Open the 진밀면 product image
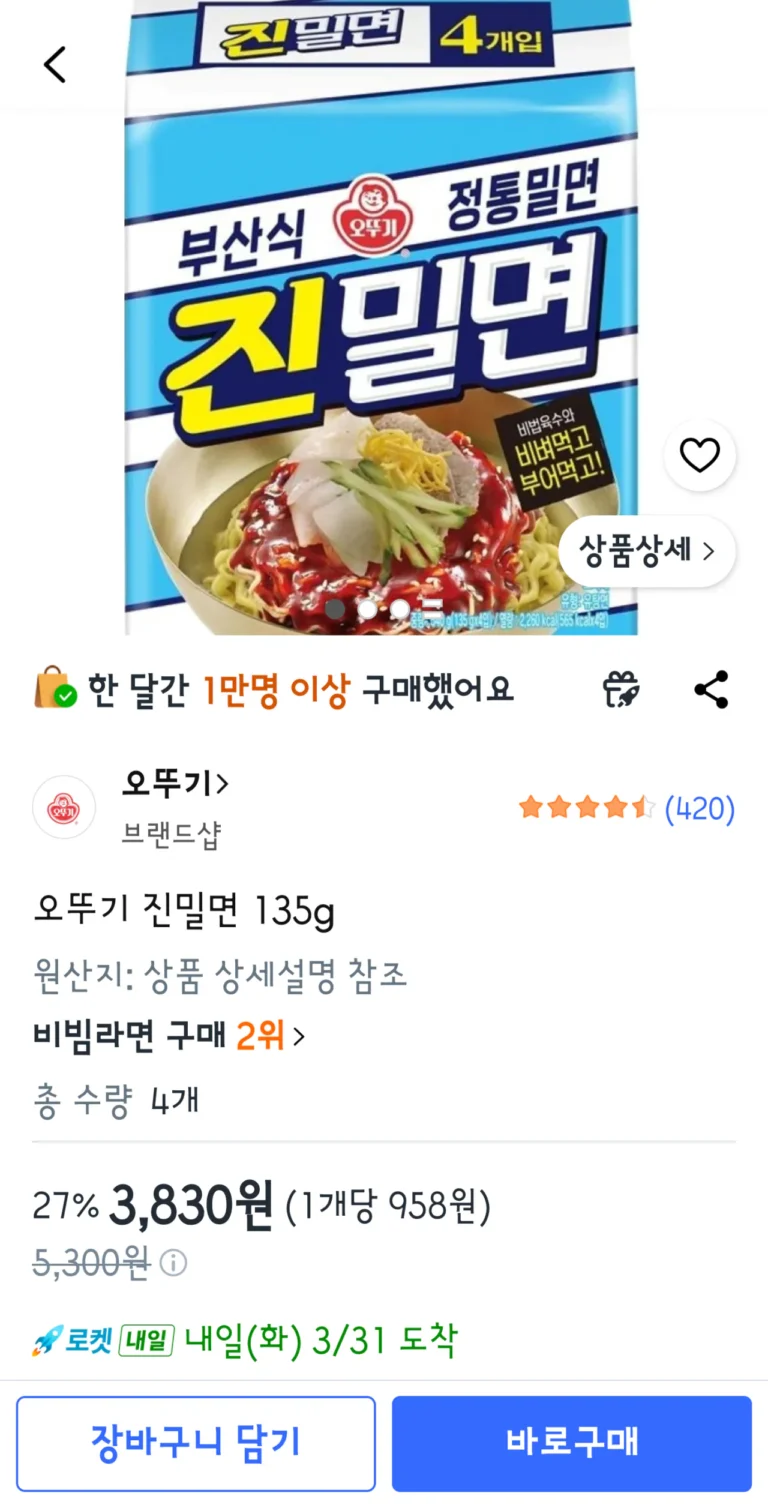The image size is (768, 1508). coord(380,330)
